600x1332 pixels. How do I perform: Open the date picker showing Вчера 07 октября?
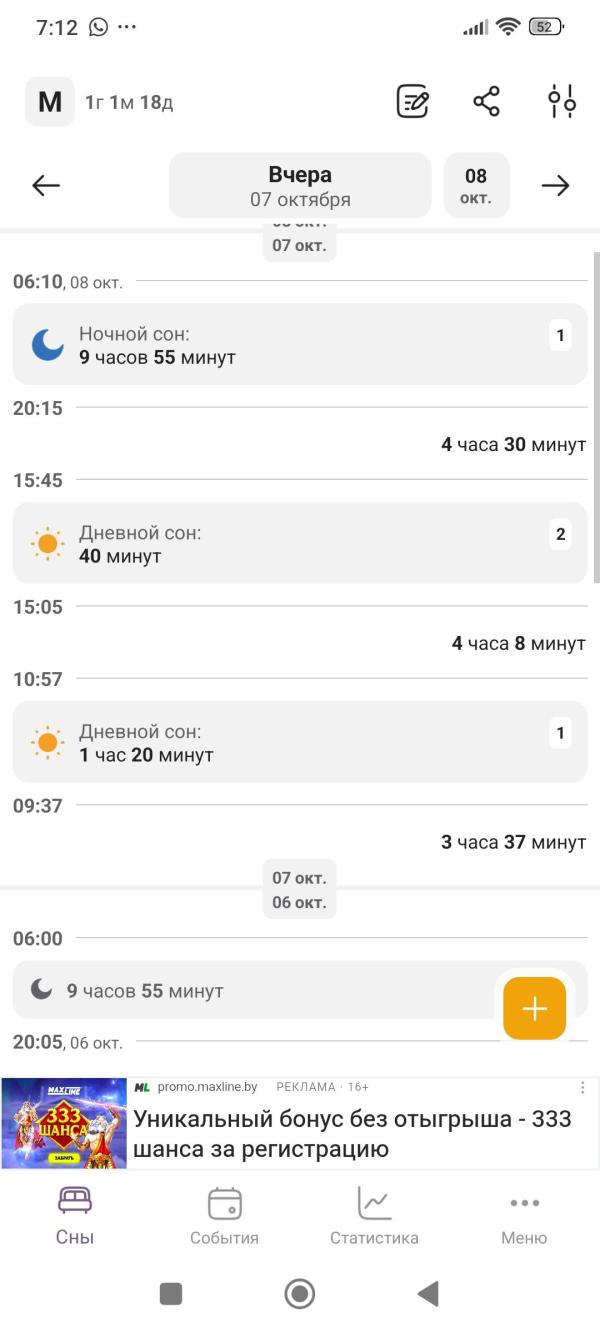tap(300, 185)
